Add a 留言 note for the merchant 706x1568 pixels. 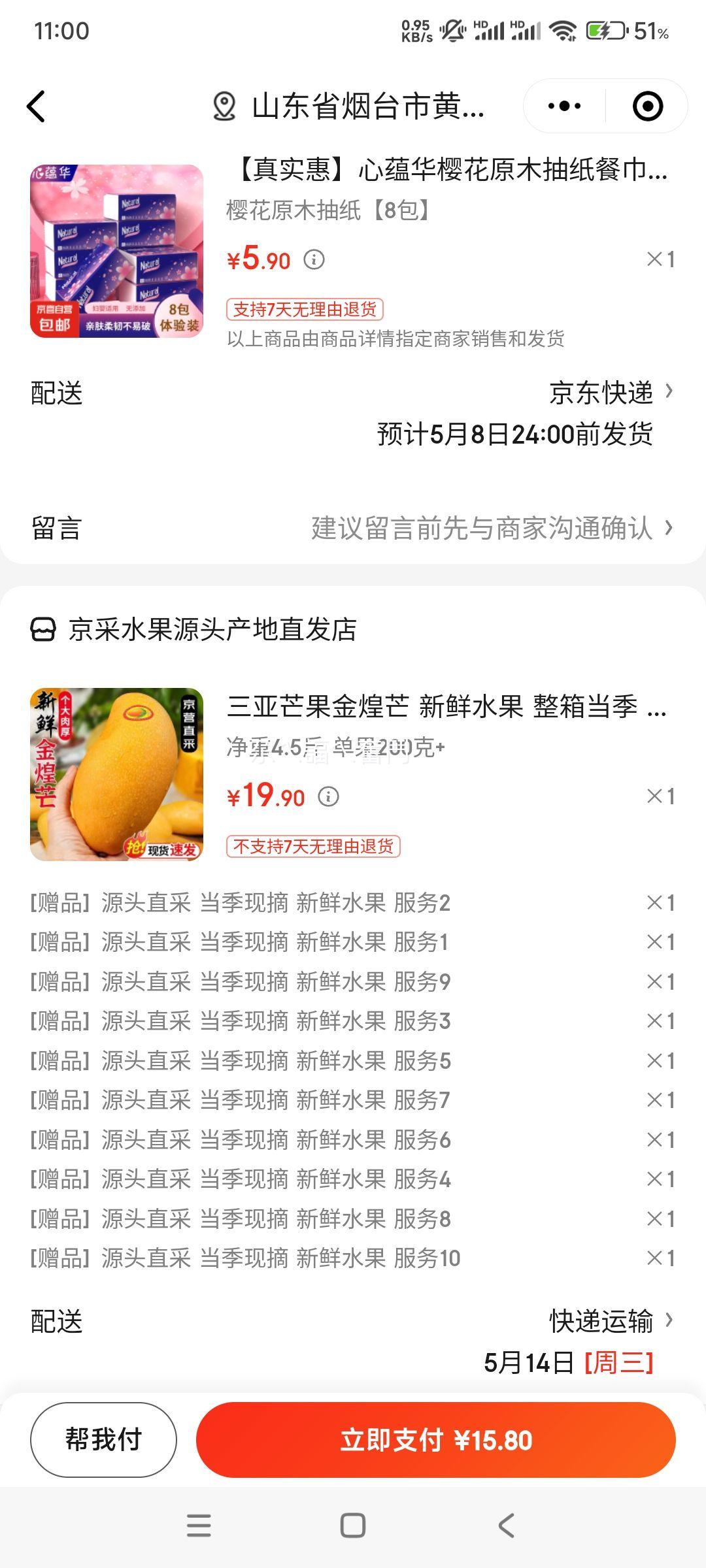click(490, 528)
